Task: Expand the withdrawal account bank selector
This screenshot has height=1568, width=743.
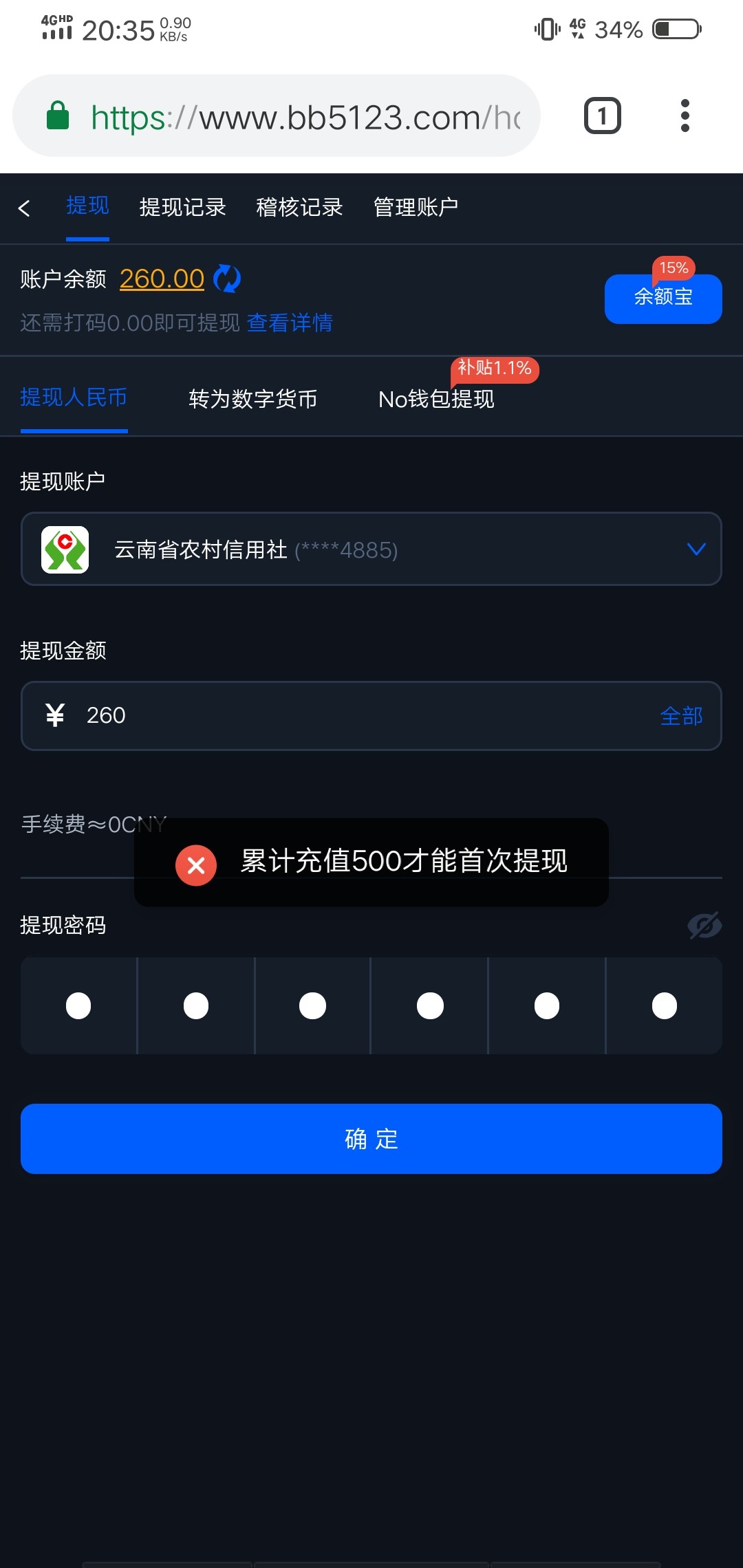Action: coord(696,549)
